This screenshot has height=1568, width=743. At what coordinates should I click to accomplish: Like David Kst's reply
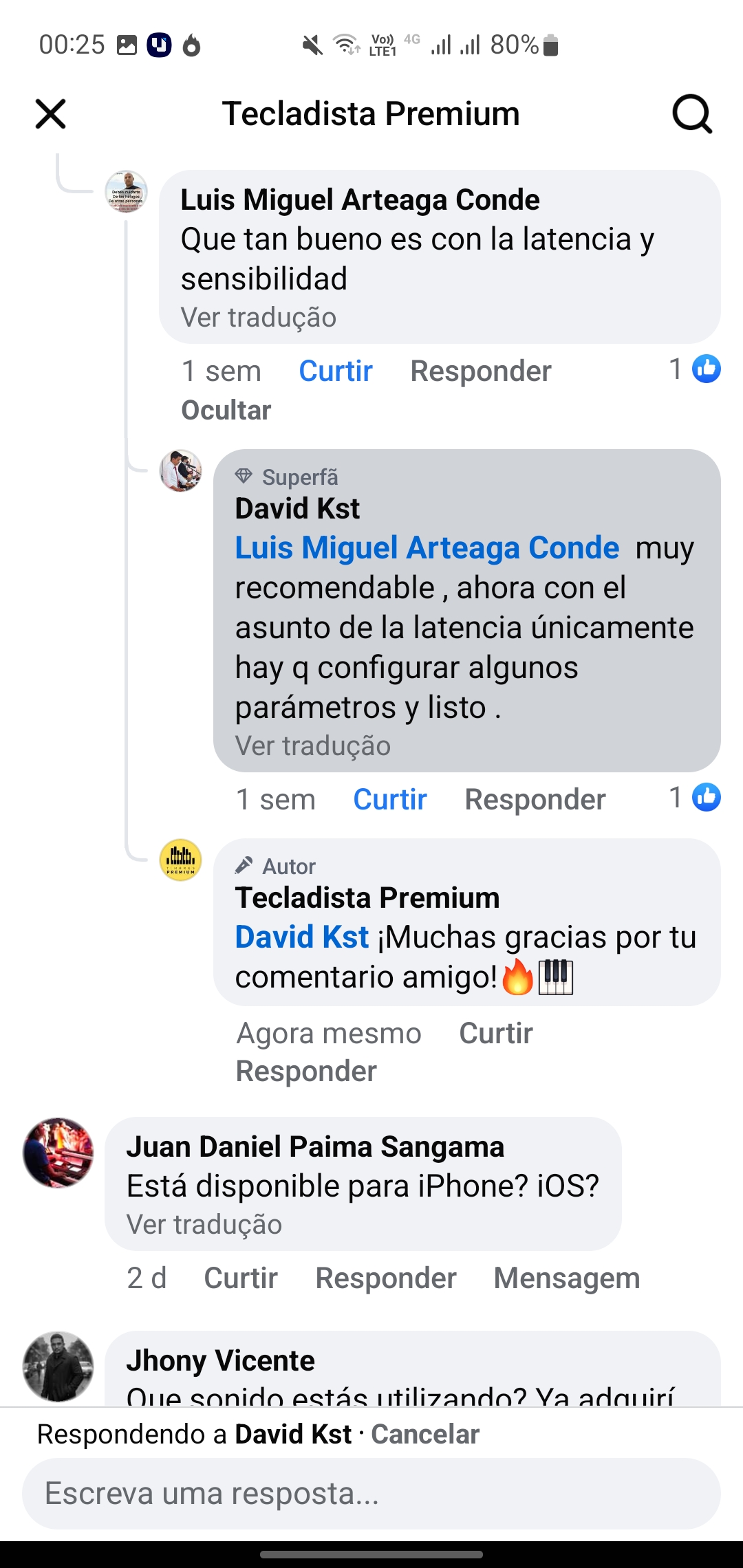(389, 800)
